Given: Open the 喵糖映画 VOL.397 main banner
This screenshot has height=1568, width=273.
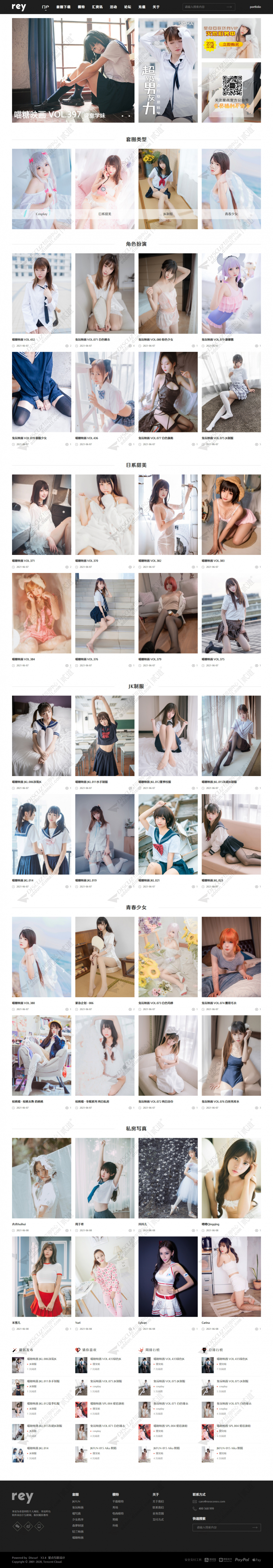Looking at the screenshot, I should tap(73, 70).
